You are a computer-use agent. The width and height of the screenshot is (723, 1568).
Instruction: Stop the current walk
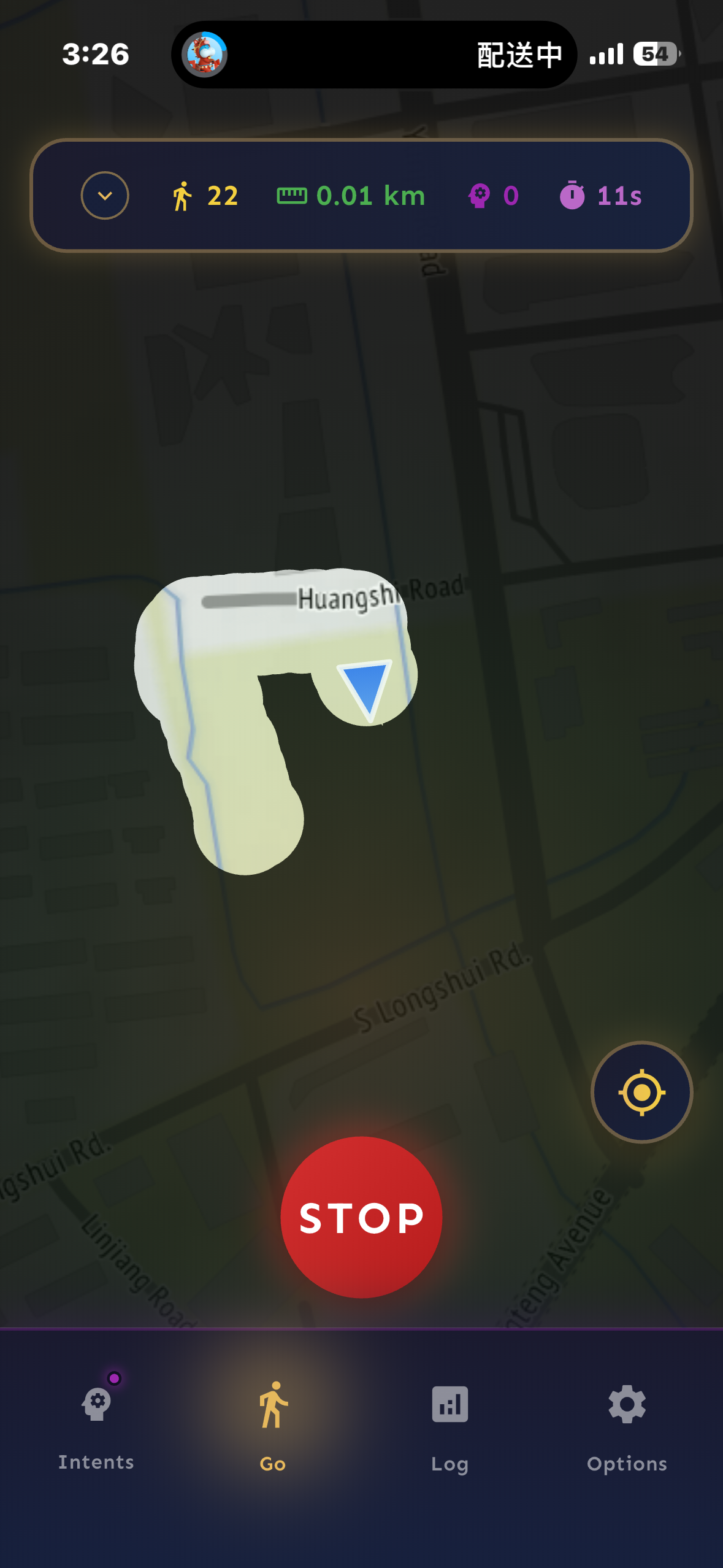point(361,1217)
